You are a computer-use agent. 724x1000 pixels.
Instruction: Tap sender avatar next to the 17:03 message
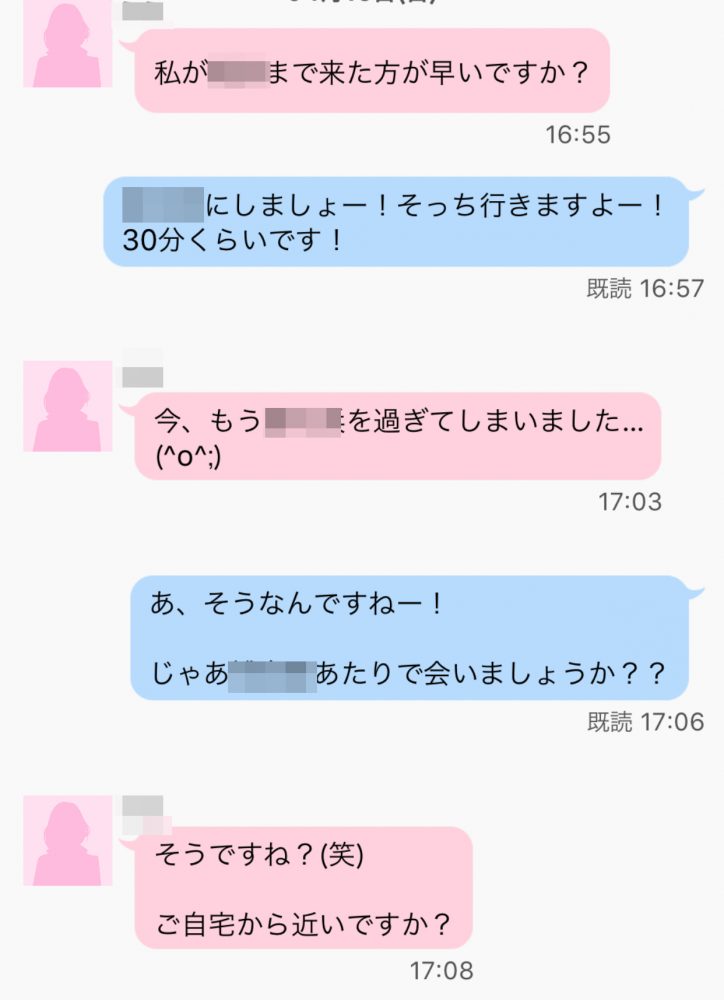[x=67, y=406]
